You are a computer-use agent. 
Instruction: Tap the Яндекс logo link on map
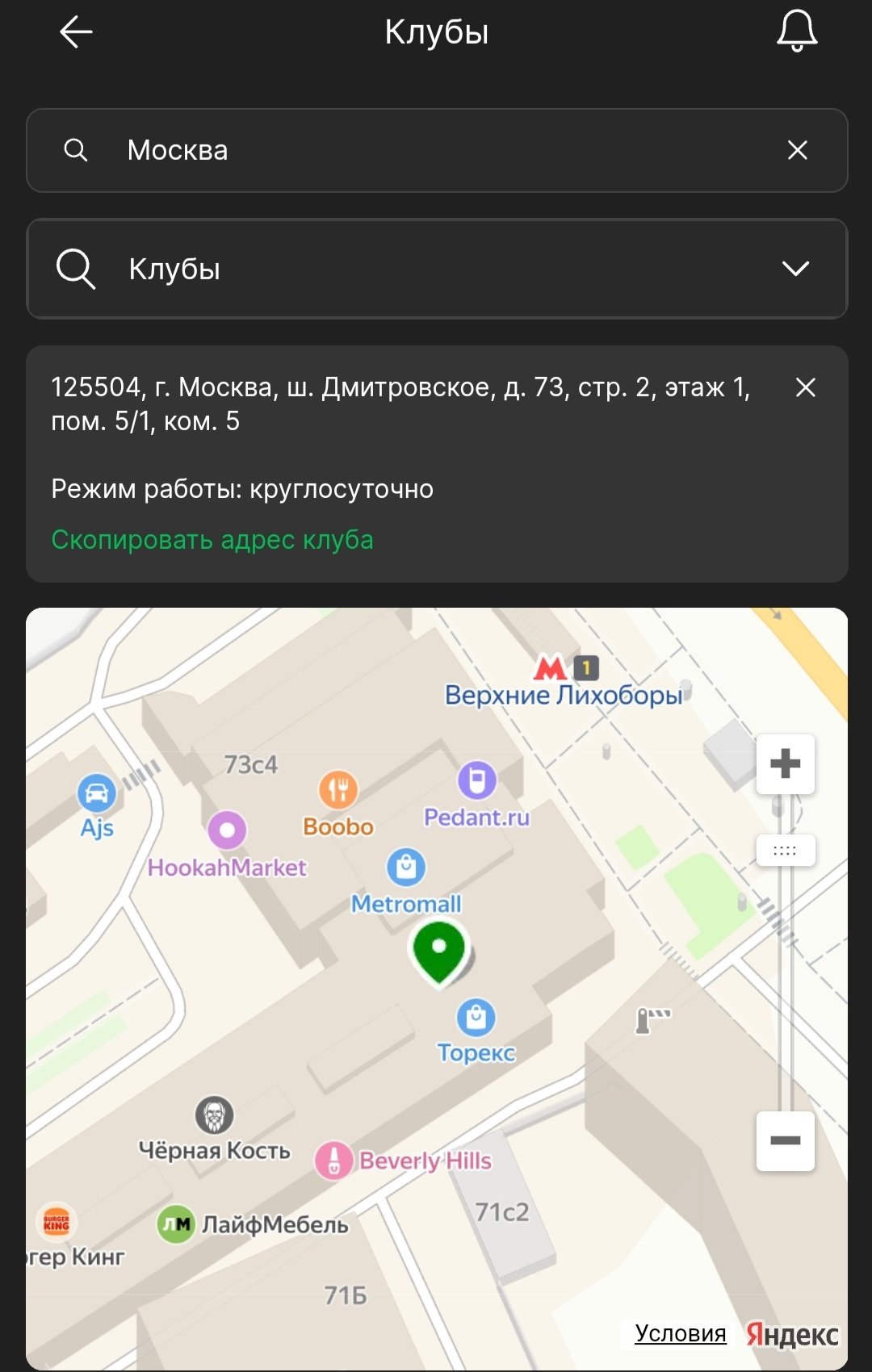[x=792, y=1334]
